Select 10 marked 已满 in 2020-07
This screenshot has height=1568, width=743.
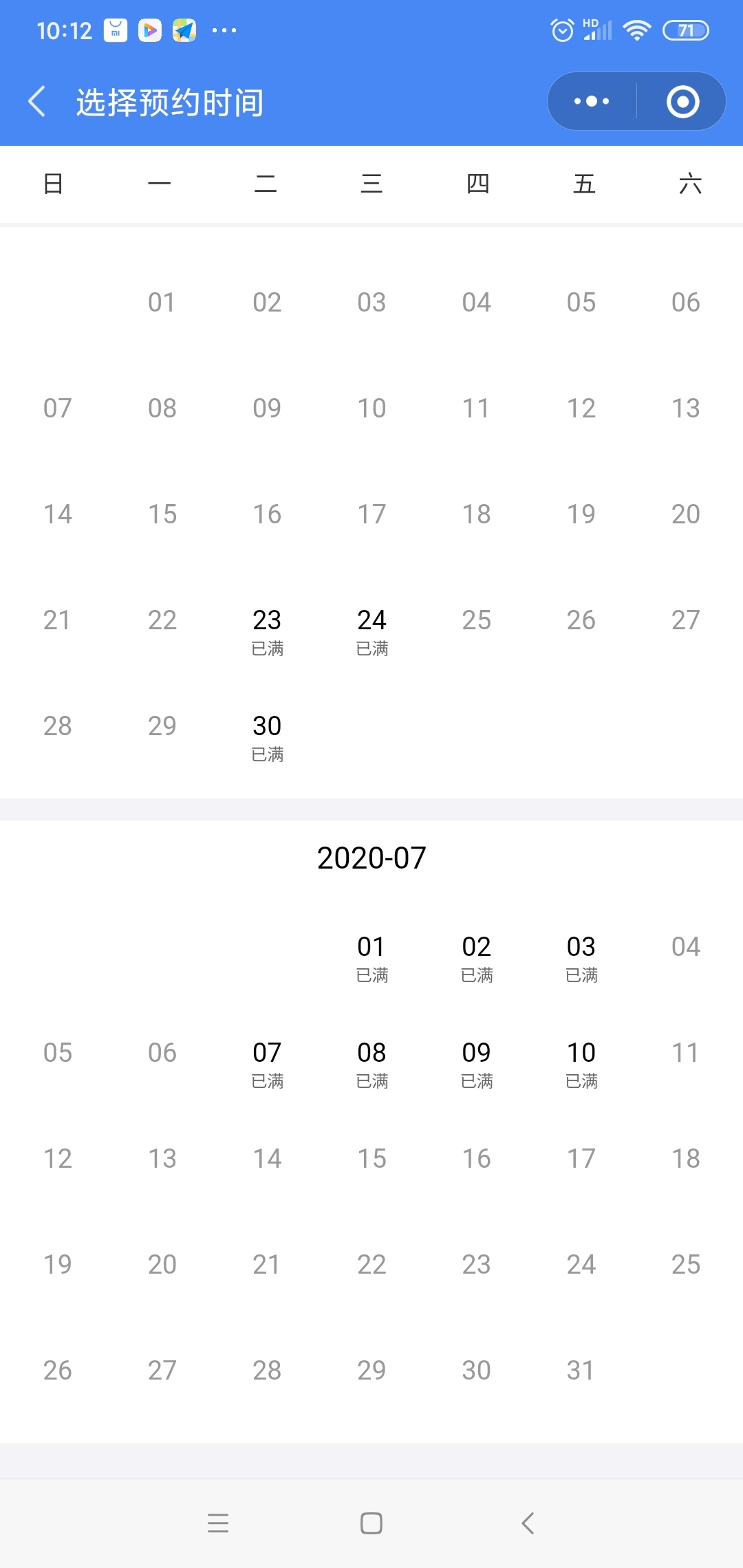[581, 1064]
